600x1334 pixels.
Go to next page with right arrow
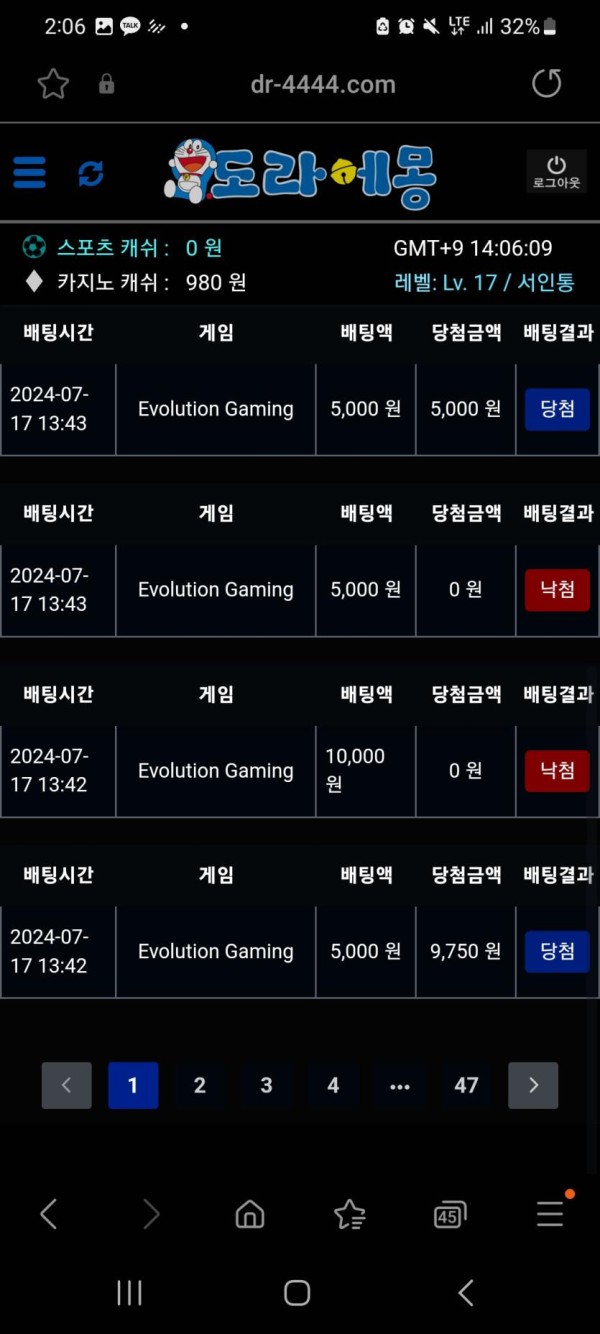click(533, 1085)
